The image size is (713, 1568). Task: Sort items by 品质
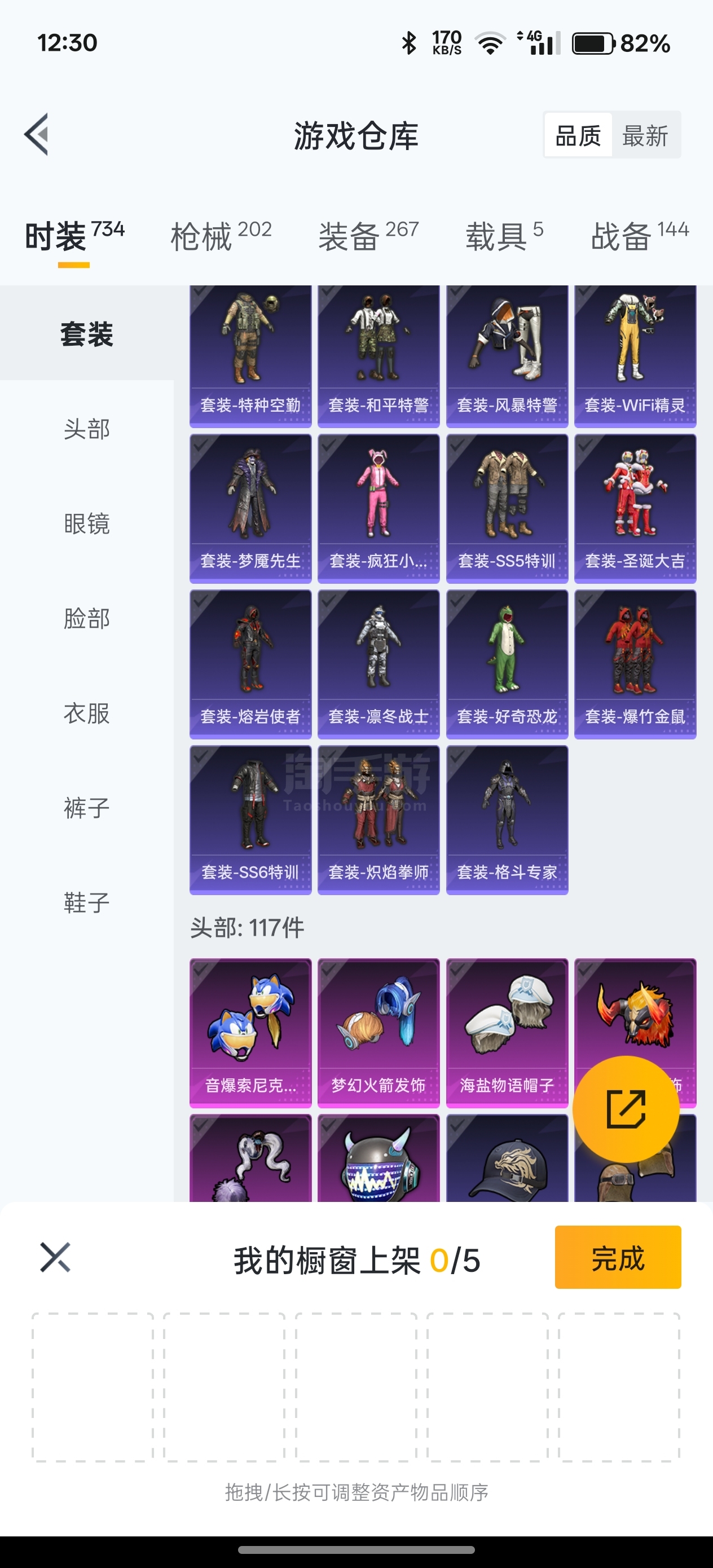click(578, 135)
